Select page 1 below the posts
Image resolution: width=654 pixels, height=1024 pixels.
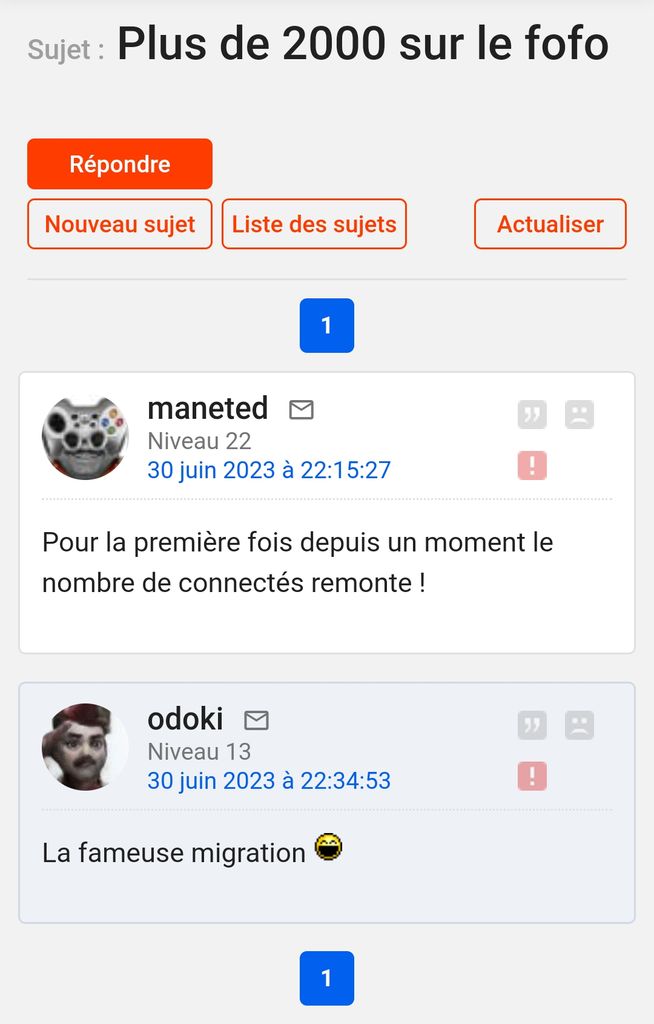pyautogui.click(x=326, y=978)
